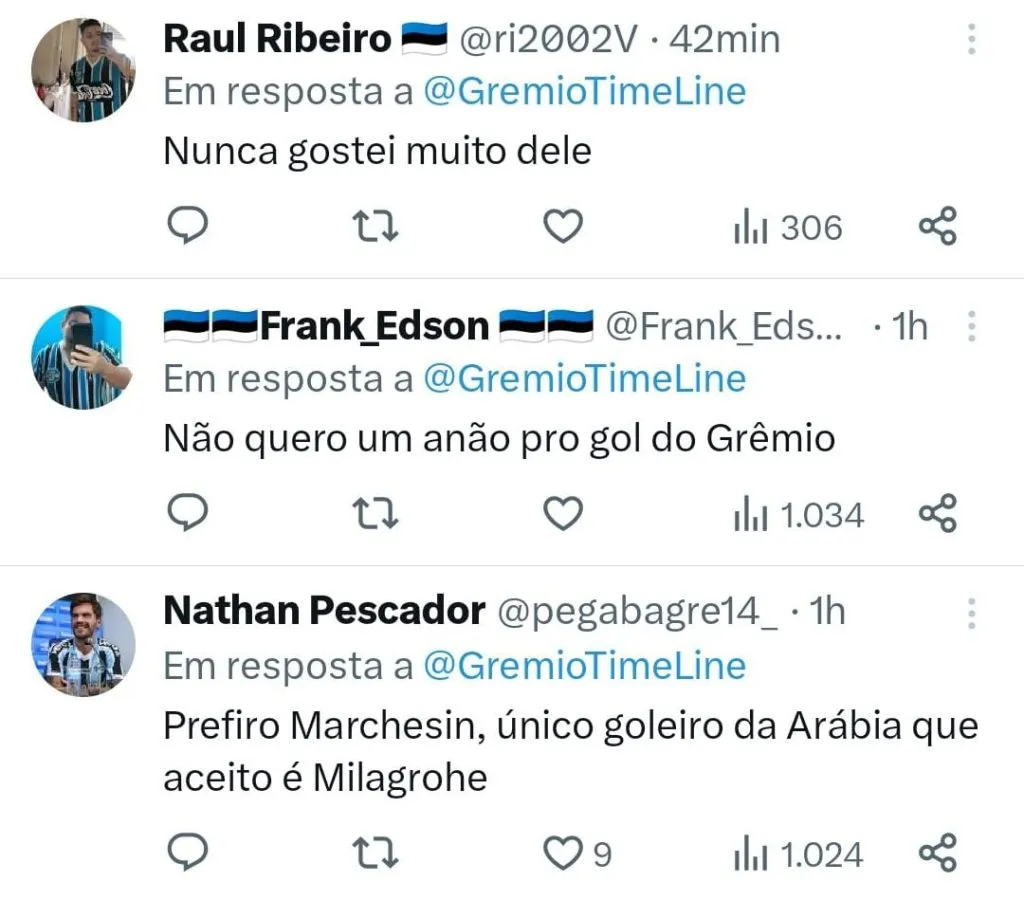Like Nathan Pescador's tweet
1024x900 pixels.
point(562,854)
